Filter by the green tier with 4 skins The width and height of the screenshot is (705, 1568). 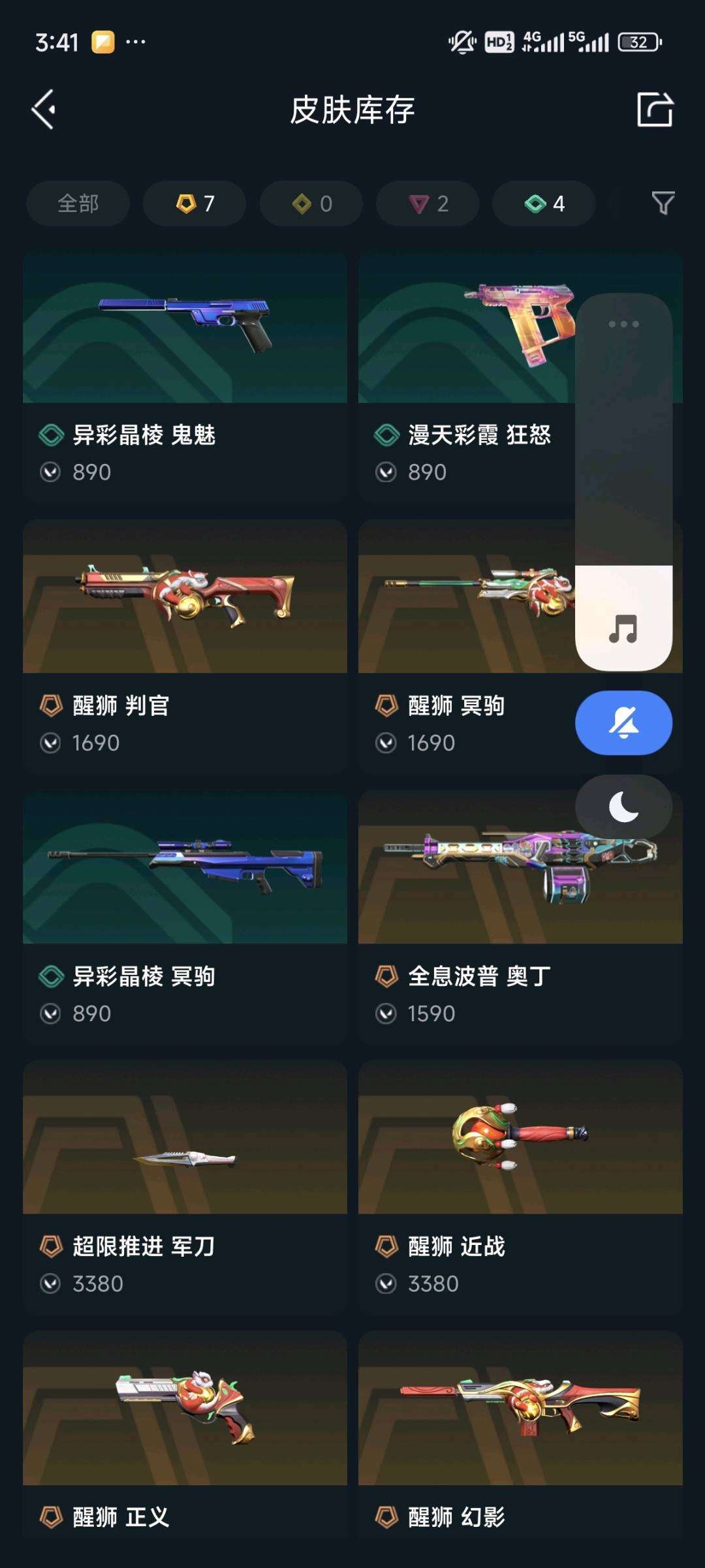coord(544,204)
